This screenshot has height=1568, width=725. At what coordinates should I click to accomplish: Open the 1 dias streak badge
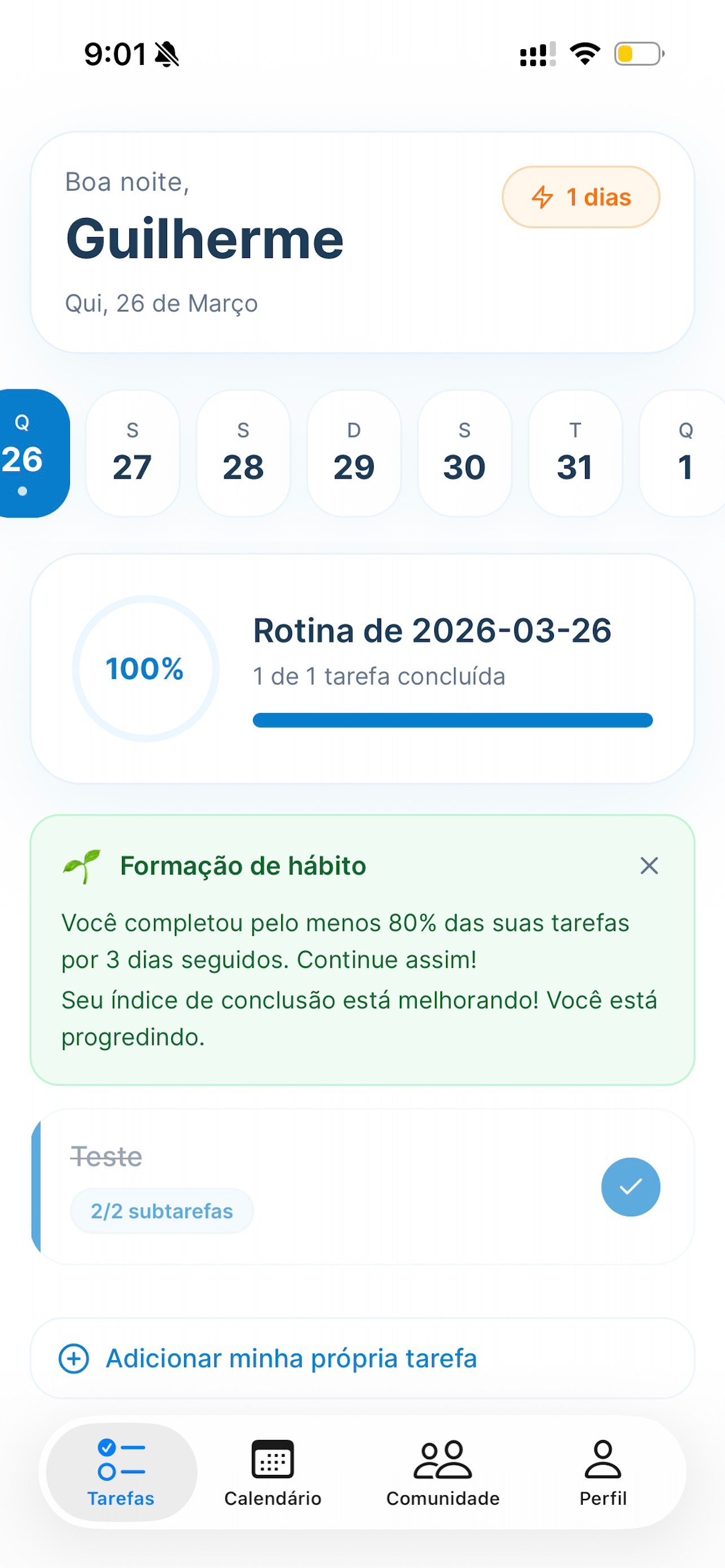click(x=580, y=197)
